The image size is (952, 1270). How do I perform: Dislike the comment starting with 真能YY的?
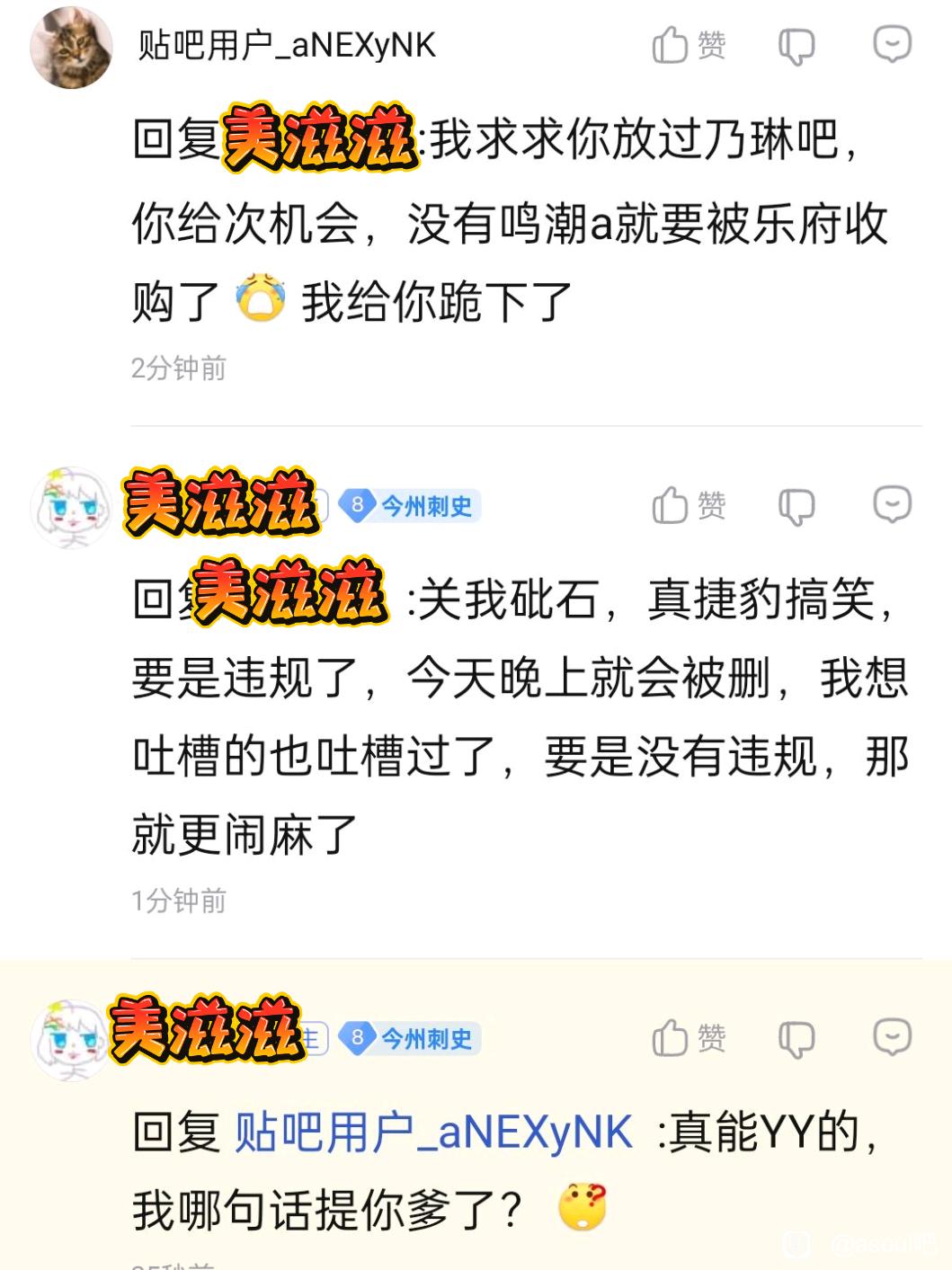(x=796, y=1040)
